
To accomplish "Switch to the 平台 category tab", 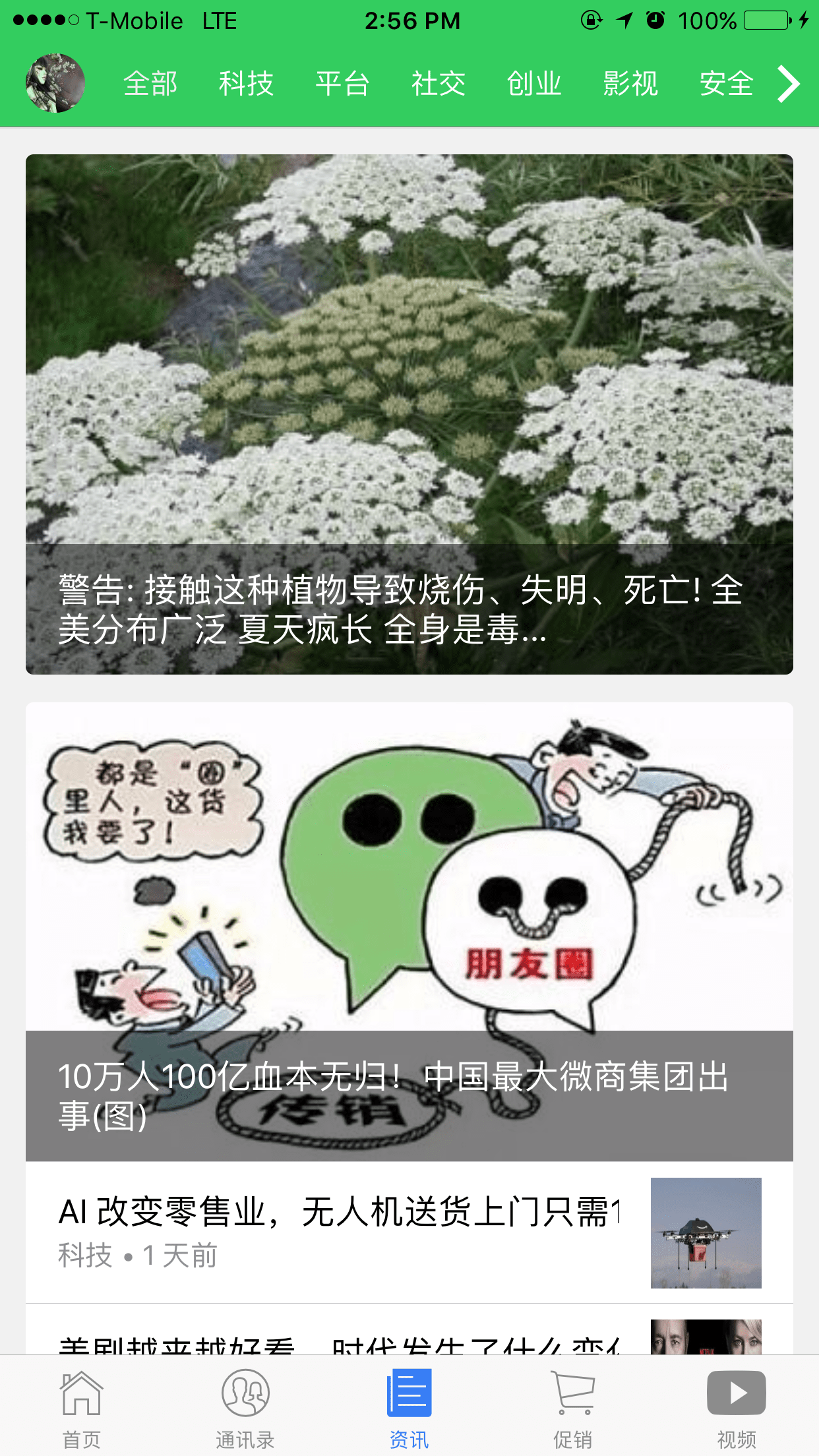I will pos(342,84).
